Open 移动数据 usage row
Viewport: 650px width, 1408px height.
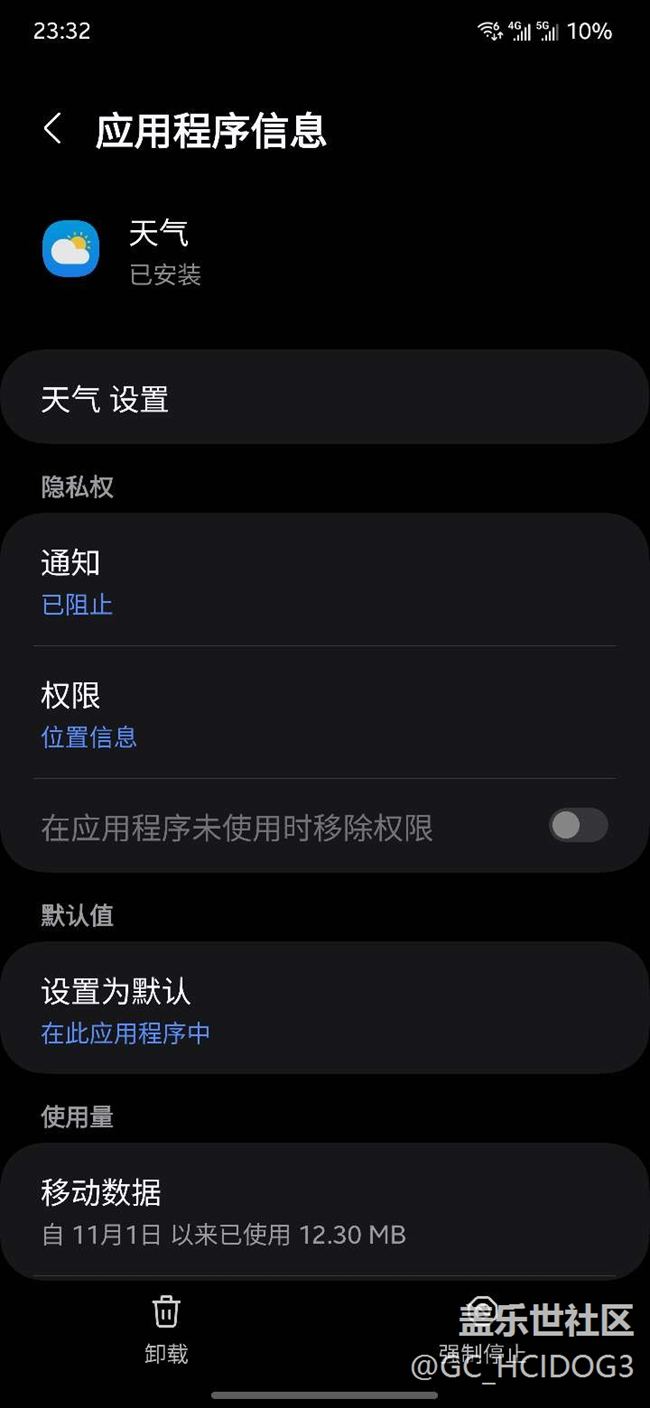click(324, 1211)
